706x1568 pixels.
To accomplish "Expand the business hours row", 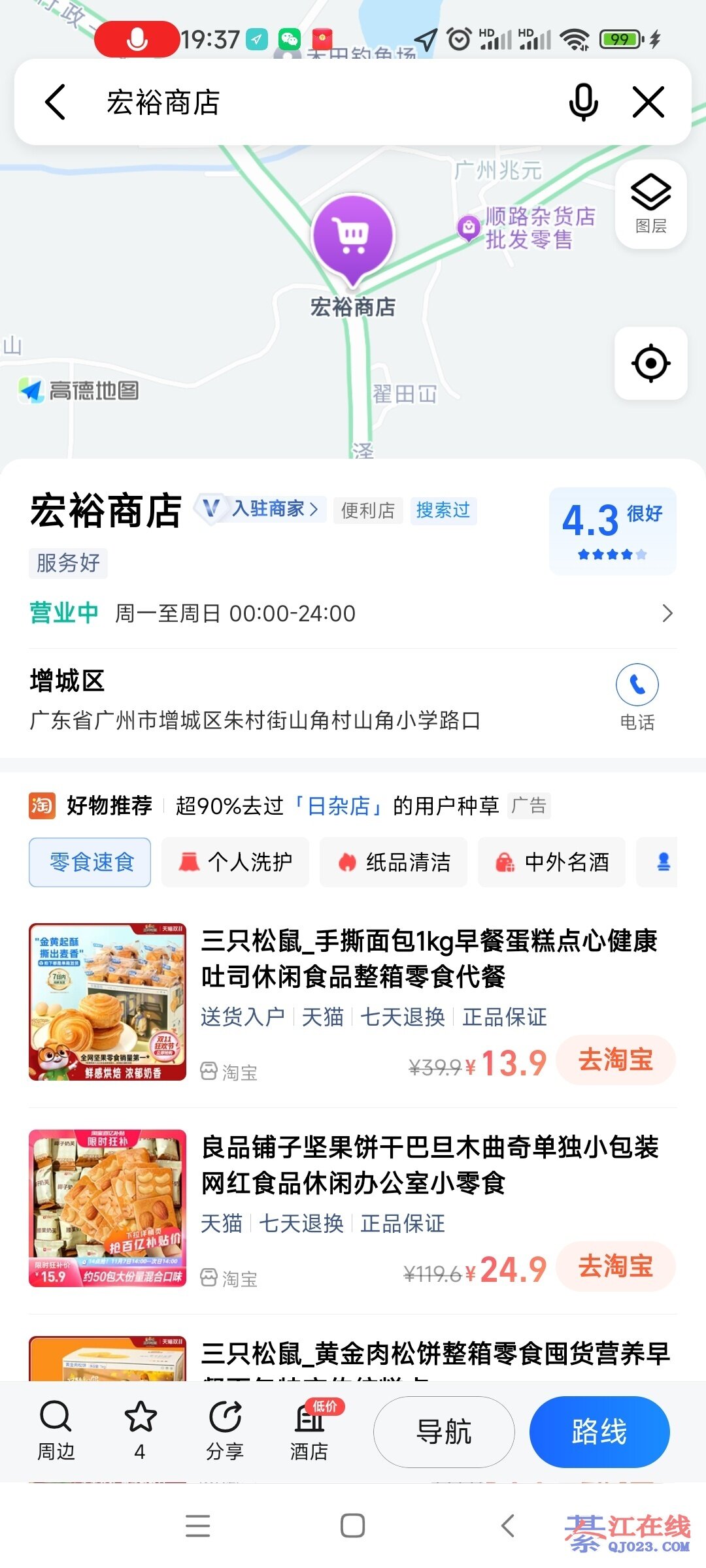I will (x=667, y=613).
